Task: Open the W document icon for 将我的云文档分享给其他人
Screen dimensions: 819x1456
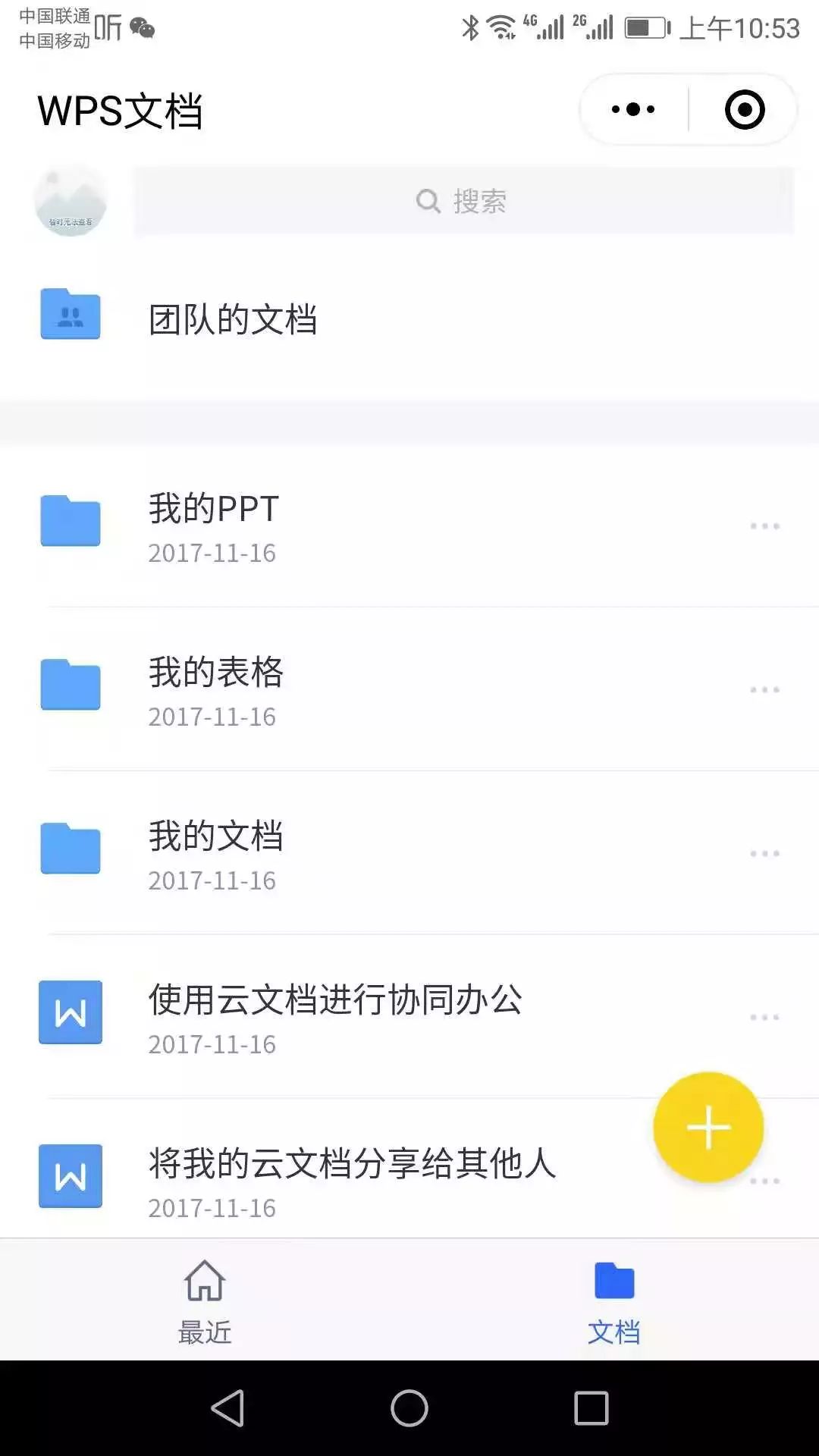Action: tap(70, 1176)
